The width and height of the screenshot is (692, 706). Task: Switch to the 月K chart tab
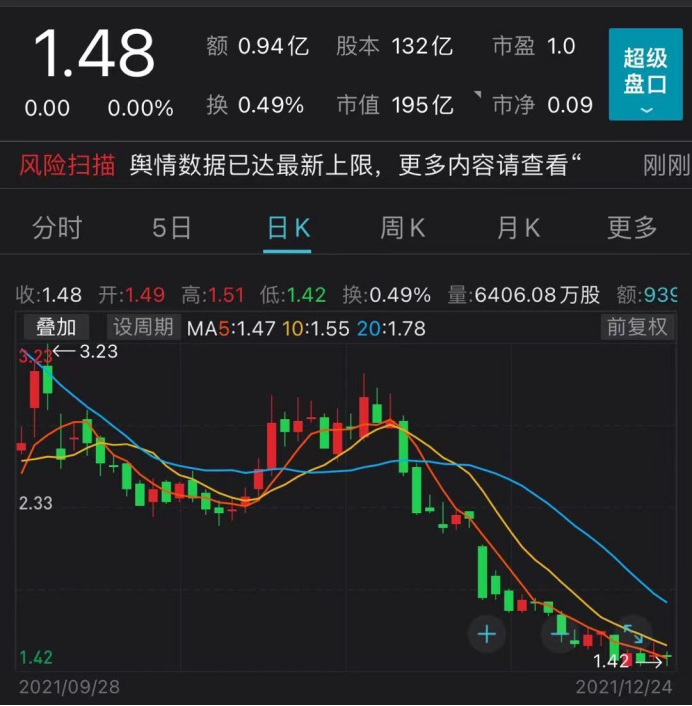[x=518, y=228]
